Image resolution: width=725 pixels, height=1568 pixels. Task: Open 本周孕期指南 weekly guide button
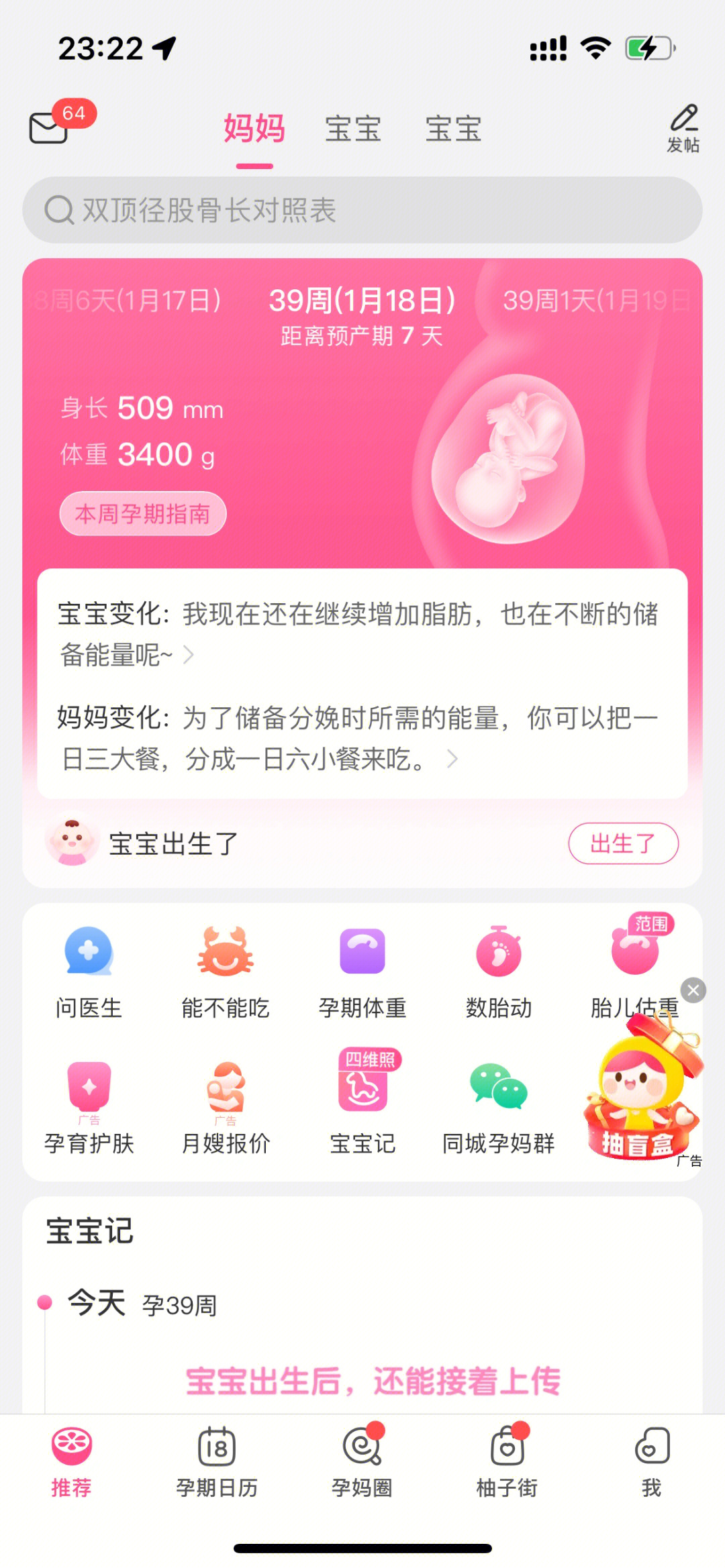coord(142,514)
